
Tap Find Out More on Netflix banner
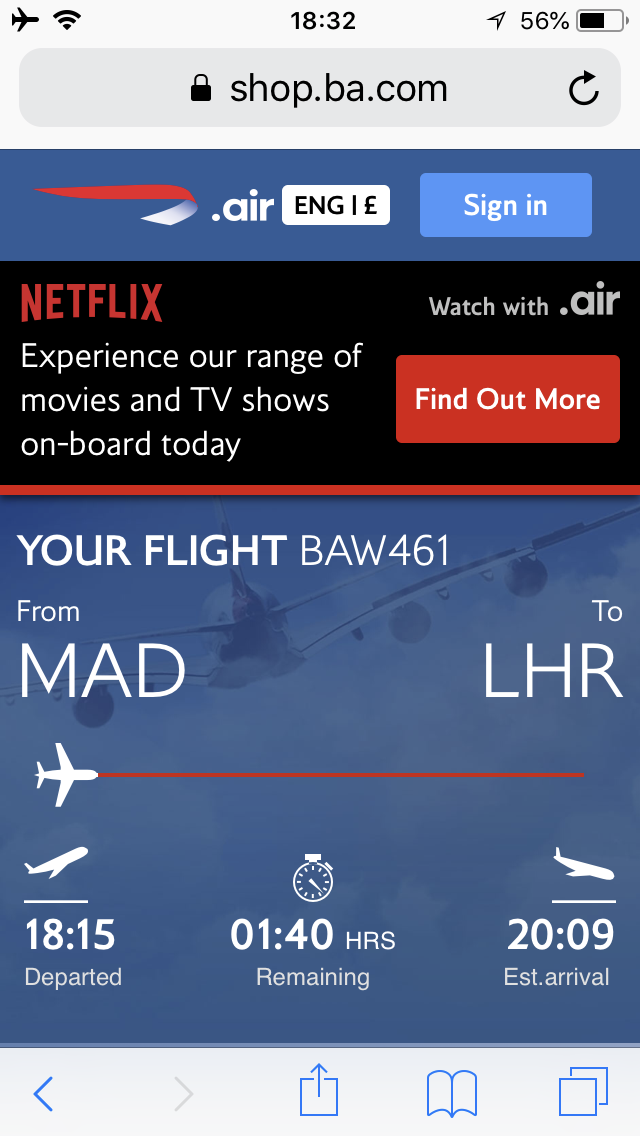tap(507, 399)
